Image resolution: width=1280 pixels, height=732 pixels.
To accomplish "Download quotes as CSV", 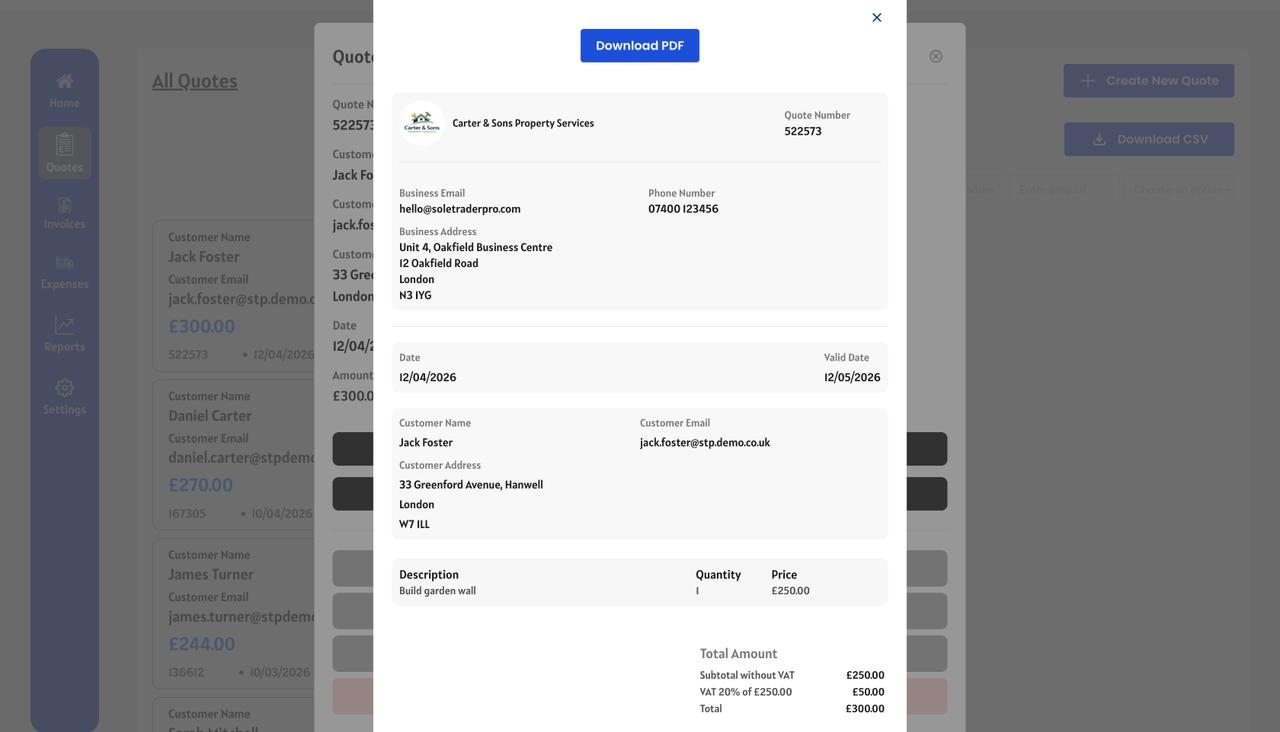I will click(x=1148, y=139).
